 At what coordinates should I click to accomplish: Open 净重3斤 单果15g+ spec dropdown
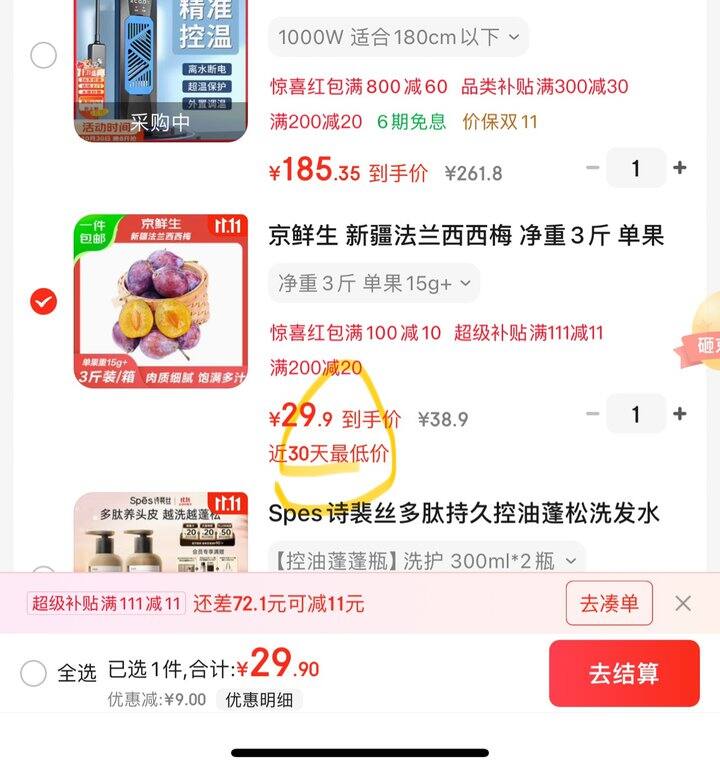click(372, 283)
